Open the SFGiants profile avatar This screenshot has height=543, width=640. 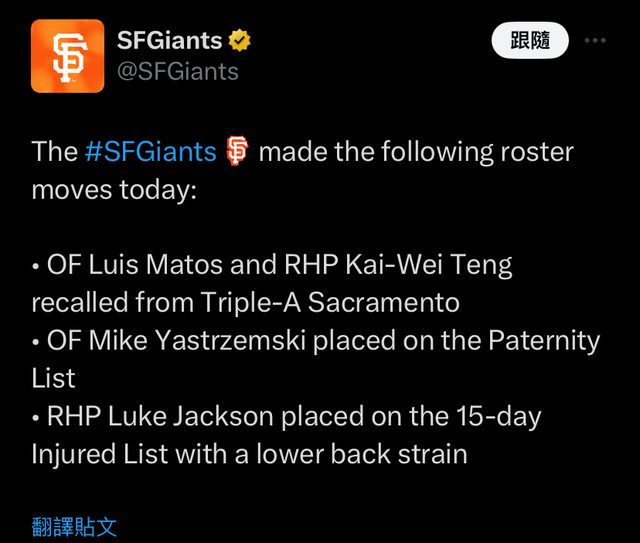(x=67, y=56)
